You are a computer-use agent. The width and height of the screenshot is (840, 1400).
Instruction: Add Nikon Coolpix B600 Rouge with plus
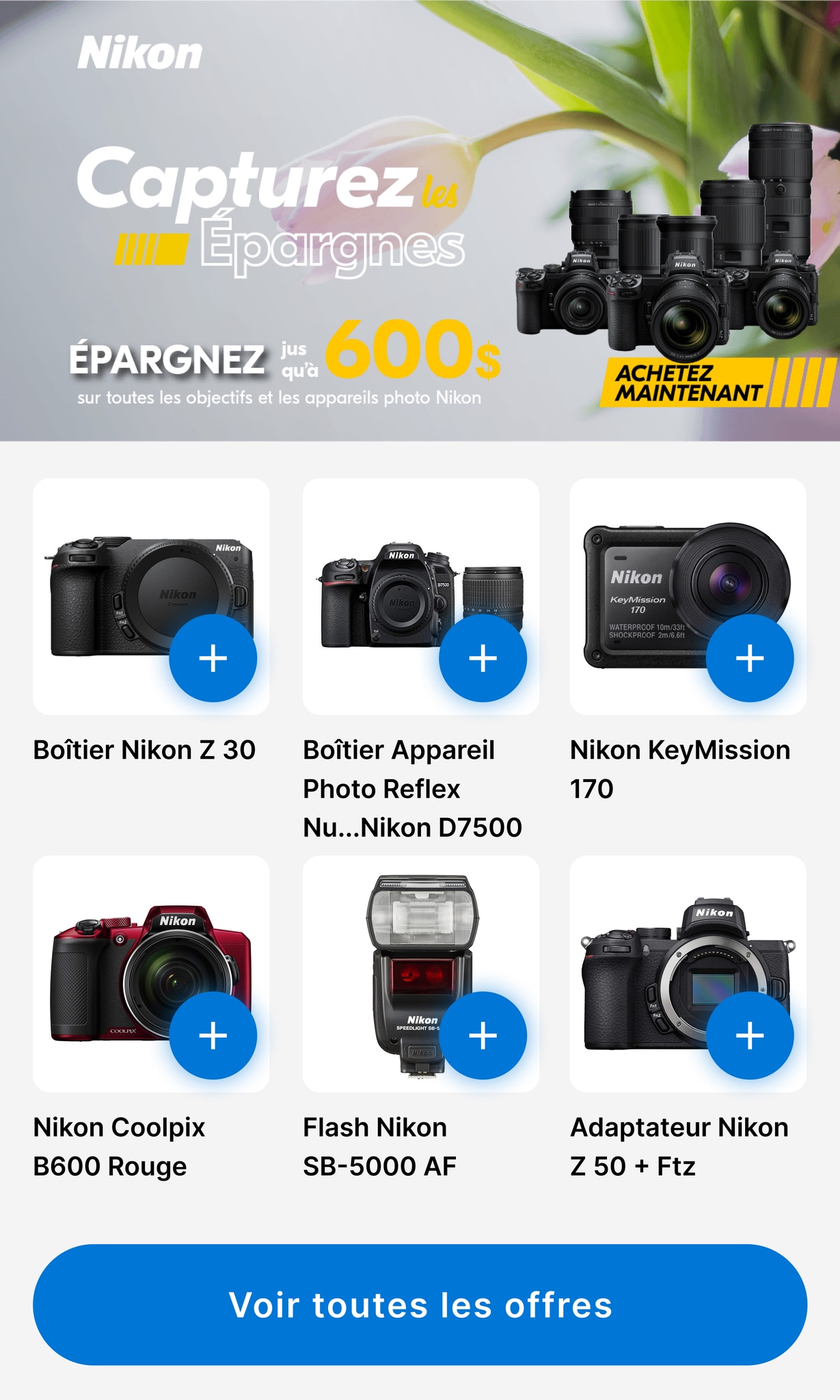tap(213, 1036)
